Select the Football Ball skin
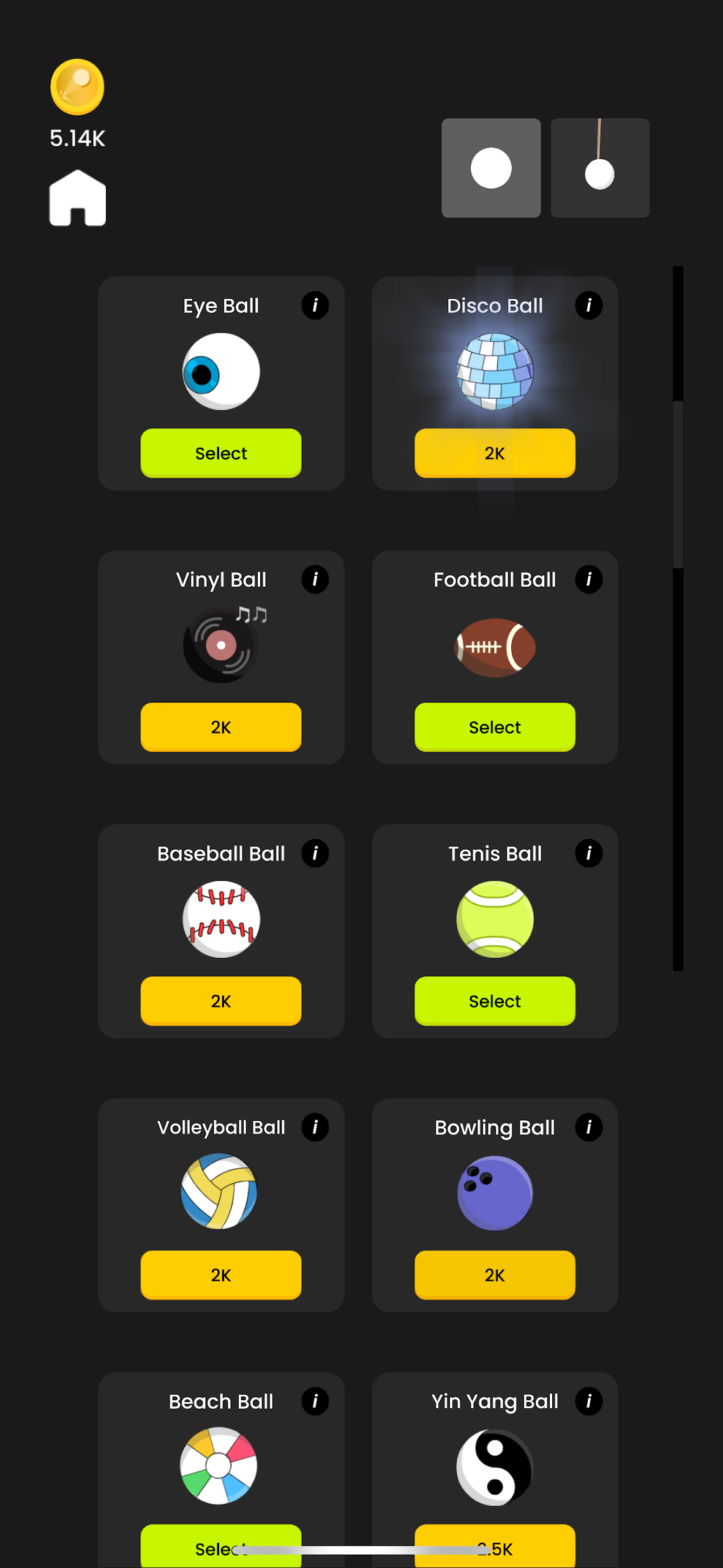The width and height of the screenshot is (723, 1568). tap(495, 727)
